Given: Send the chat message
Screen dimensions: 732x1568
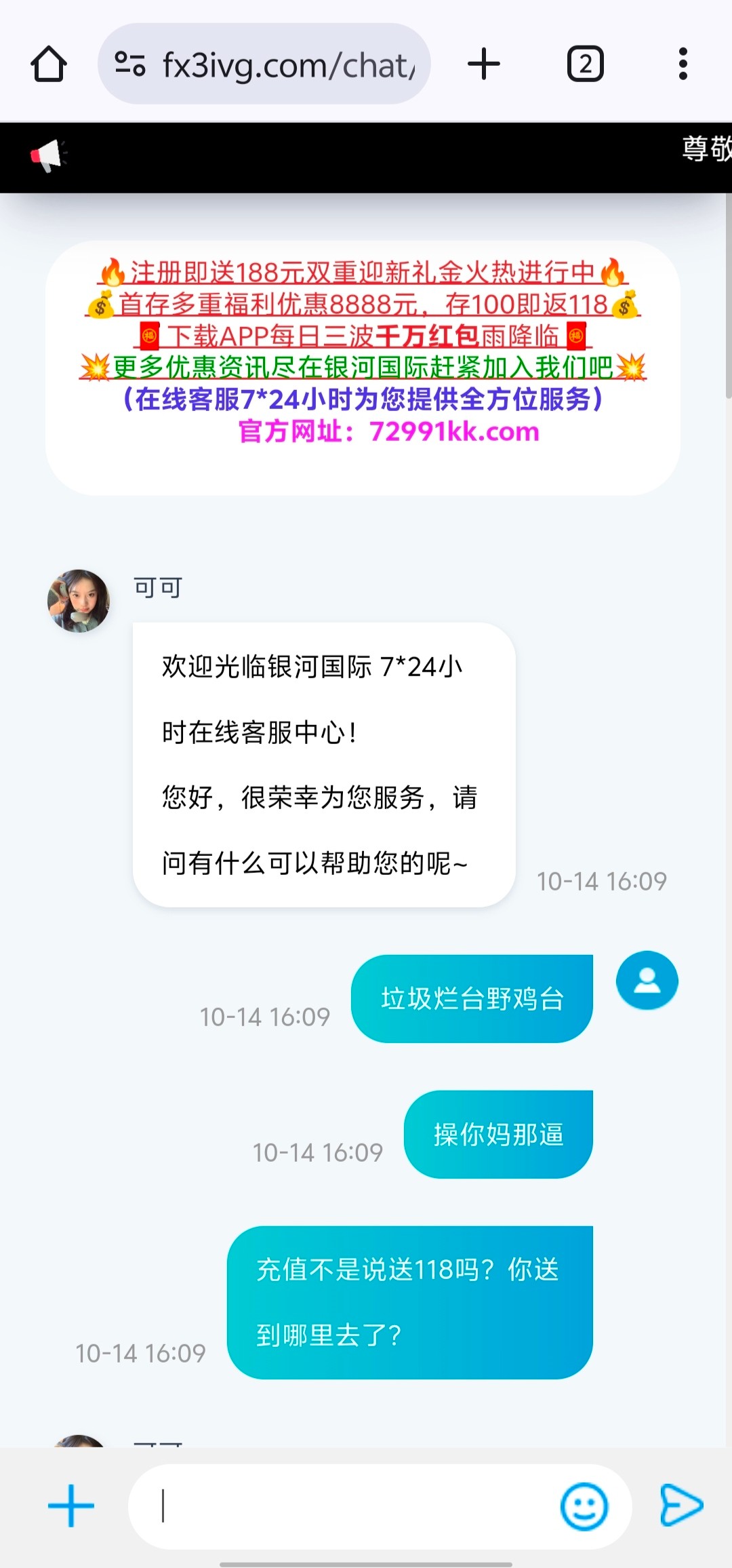Looking at the screenshot, I should click(x=680, y=1506).
